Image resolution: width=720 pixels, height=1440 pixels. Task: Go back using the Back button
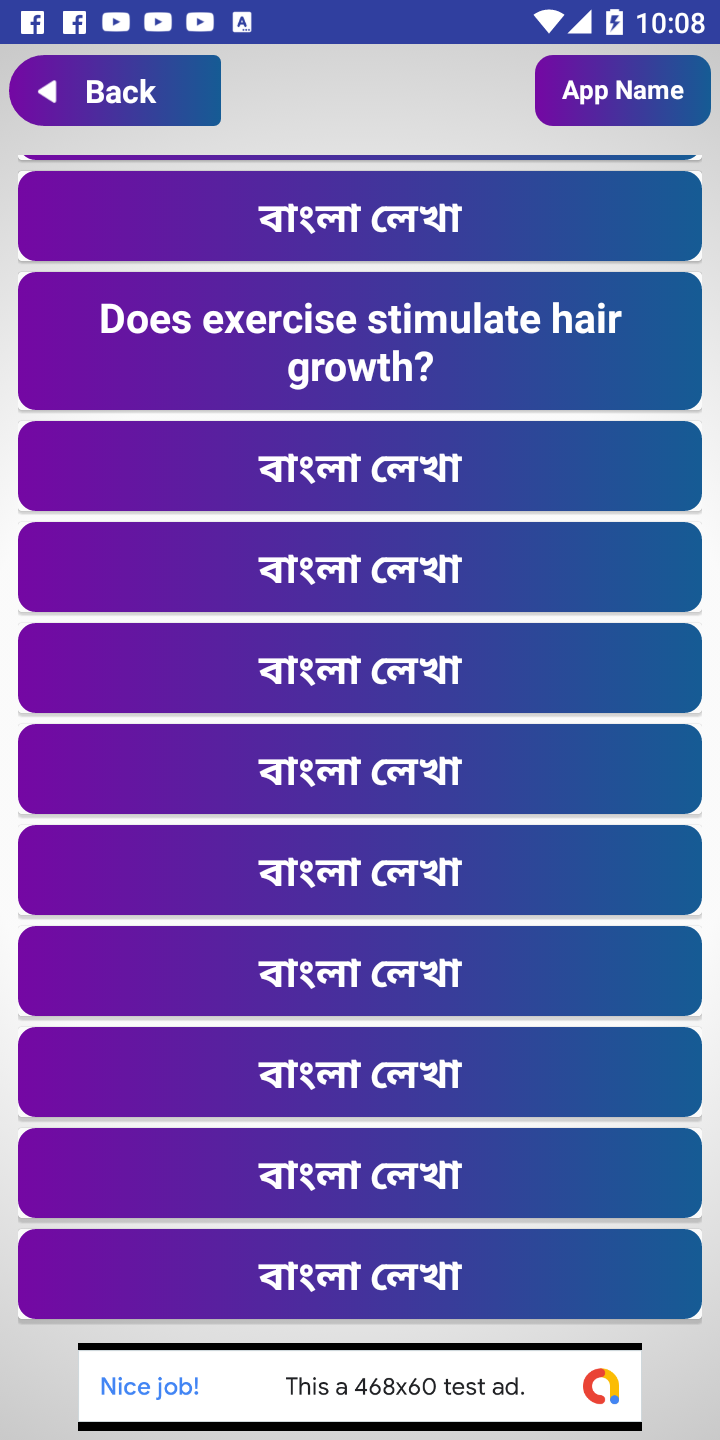coord(115,91)
